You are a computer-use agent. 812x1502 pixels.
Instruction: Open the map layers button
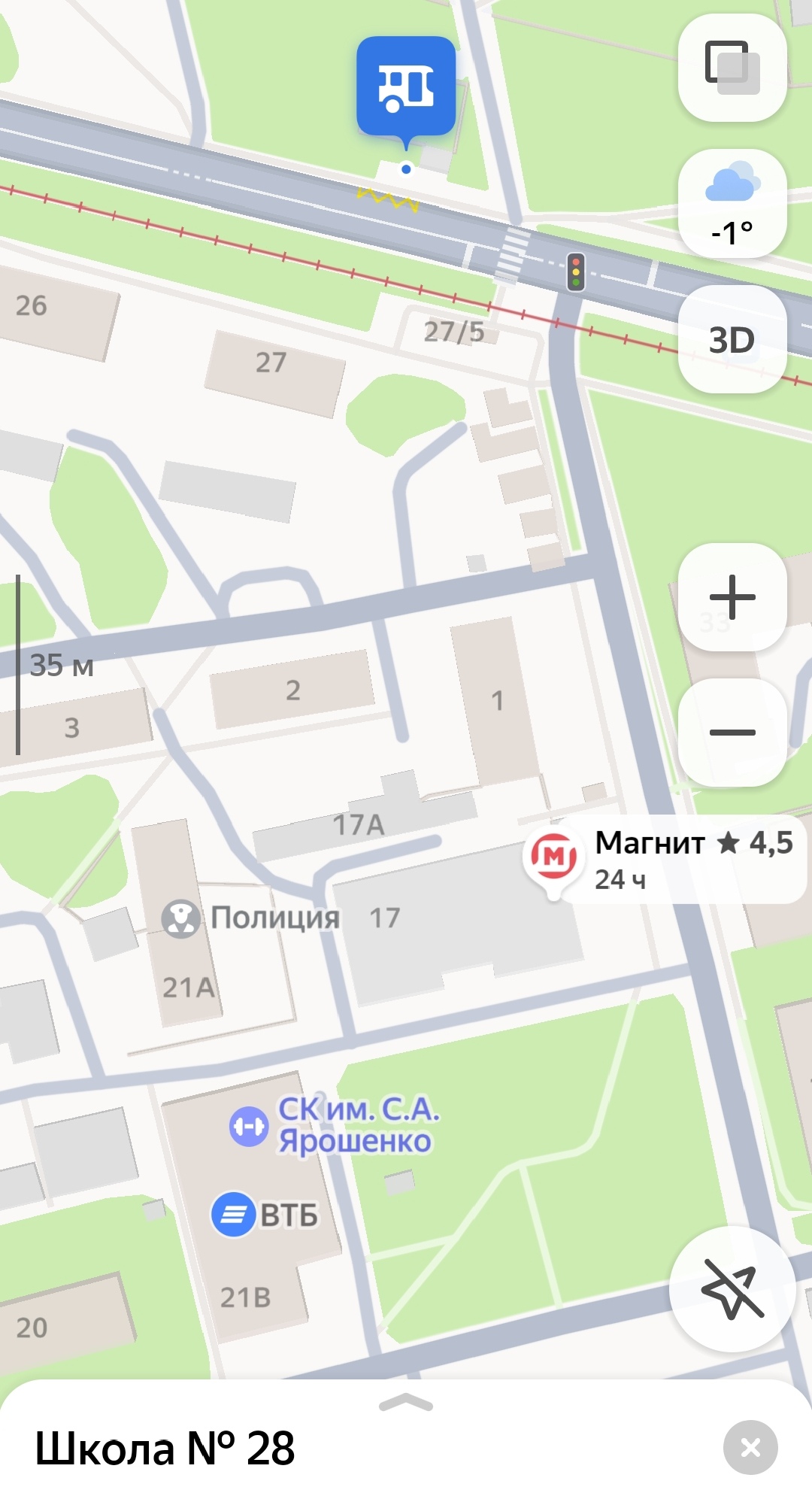click(732, 68)
